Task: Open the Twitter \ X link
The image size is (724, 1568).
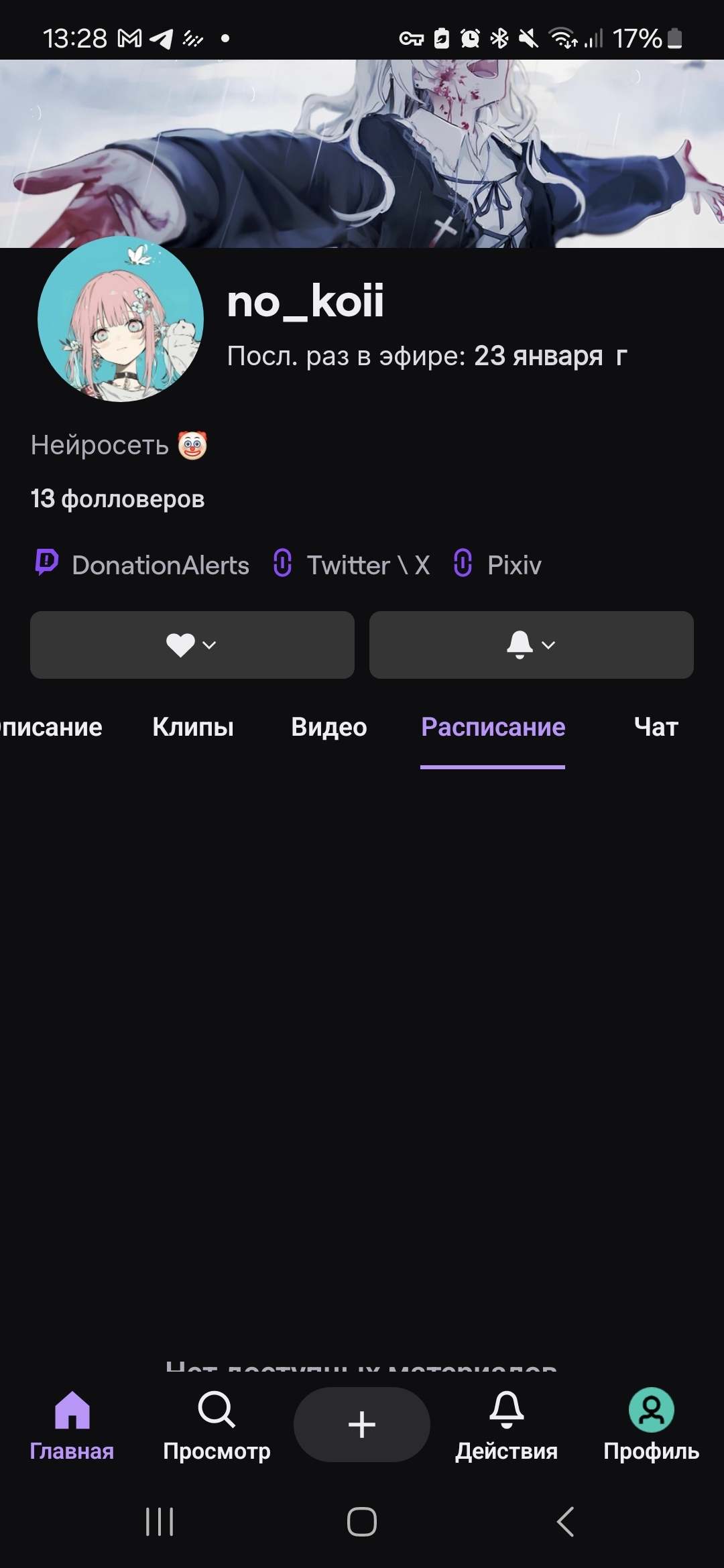Action: coord(352,565)
